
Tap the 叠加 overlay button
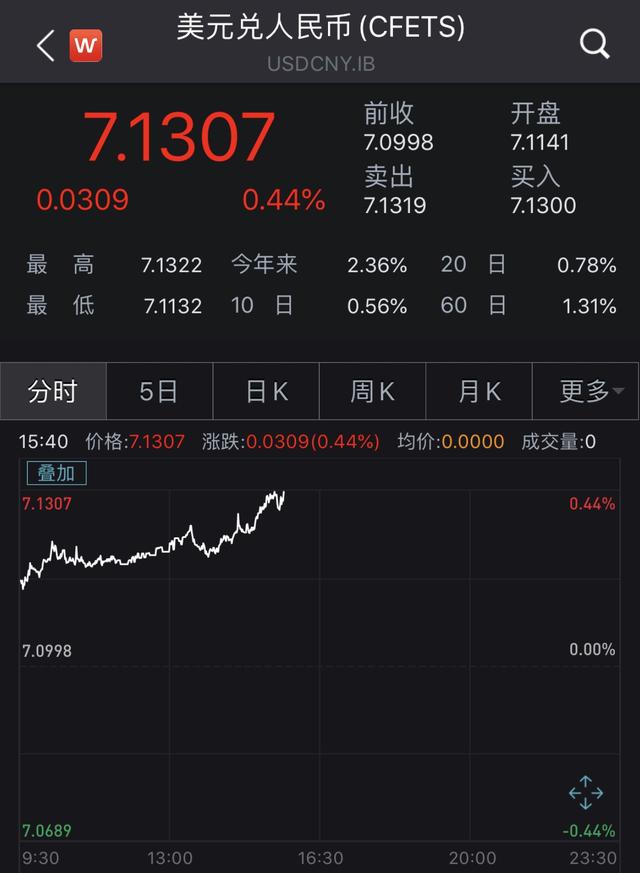click(56, 473)
